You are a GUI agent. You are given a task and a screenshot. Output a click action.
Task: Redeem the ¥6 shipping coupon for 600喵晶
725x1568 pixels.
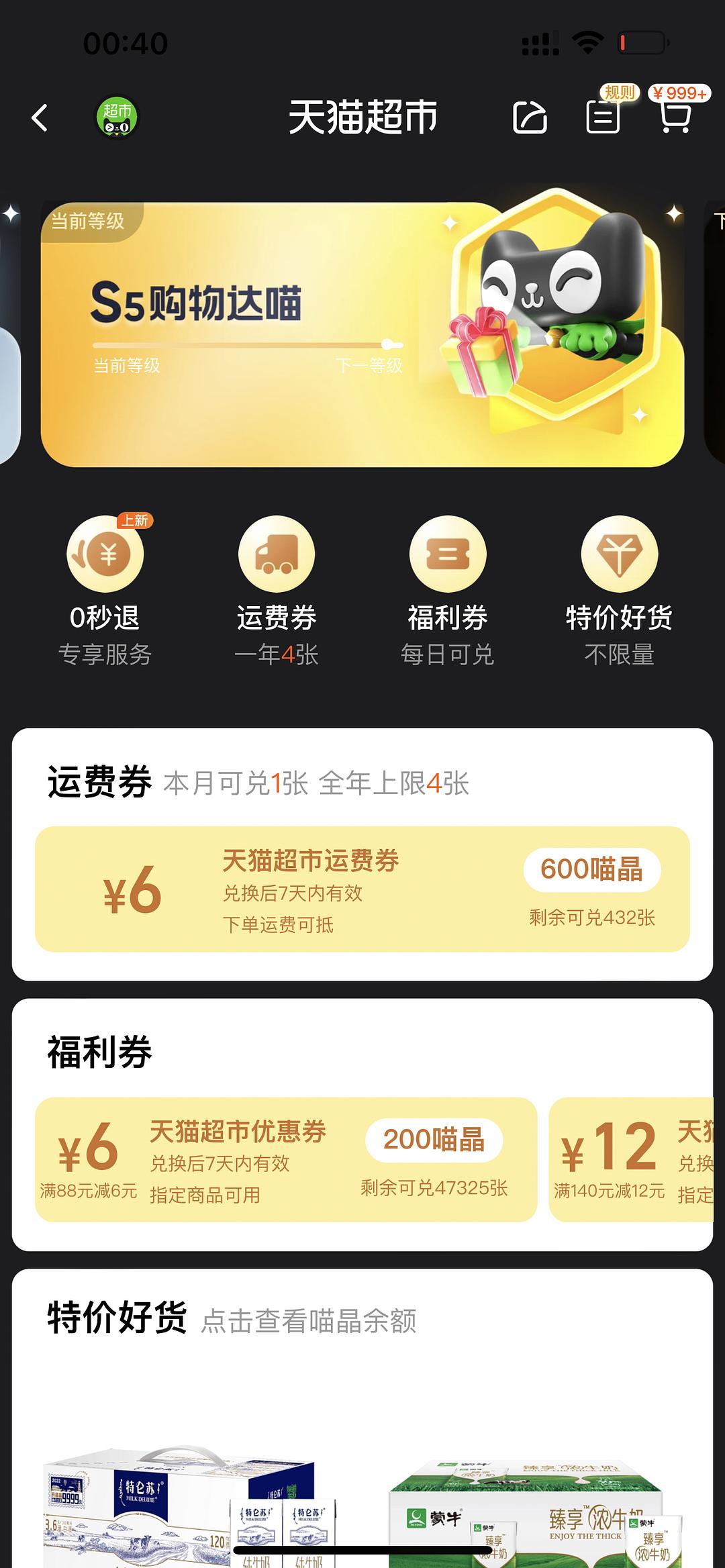point(592,869)
